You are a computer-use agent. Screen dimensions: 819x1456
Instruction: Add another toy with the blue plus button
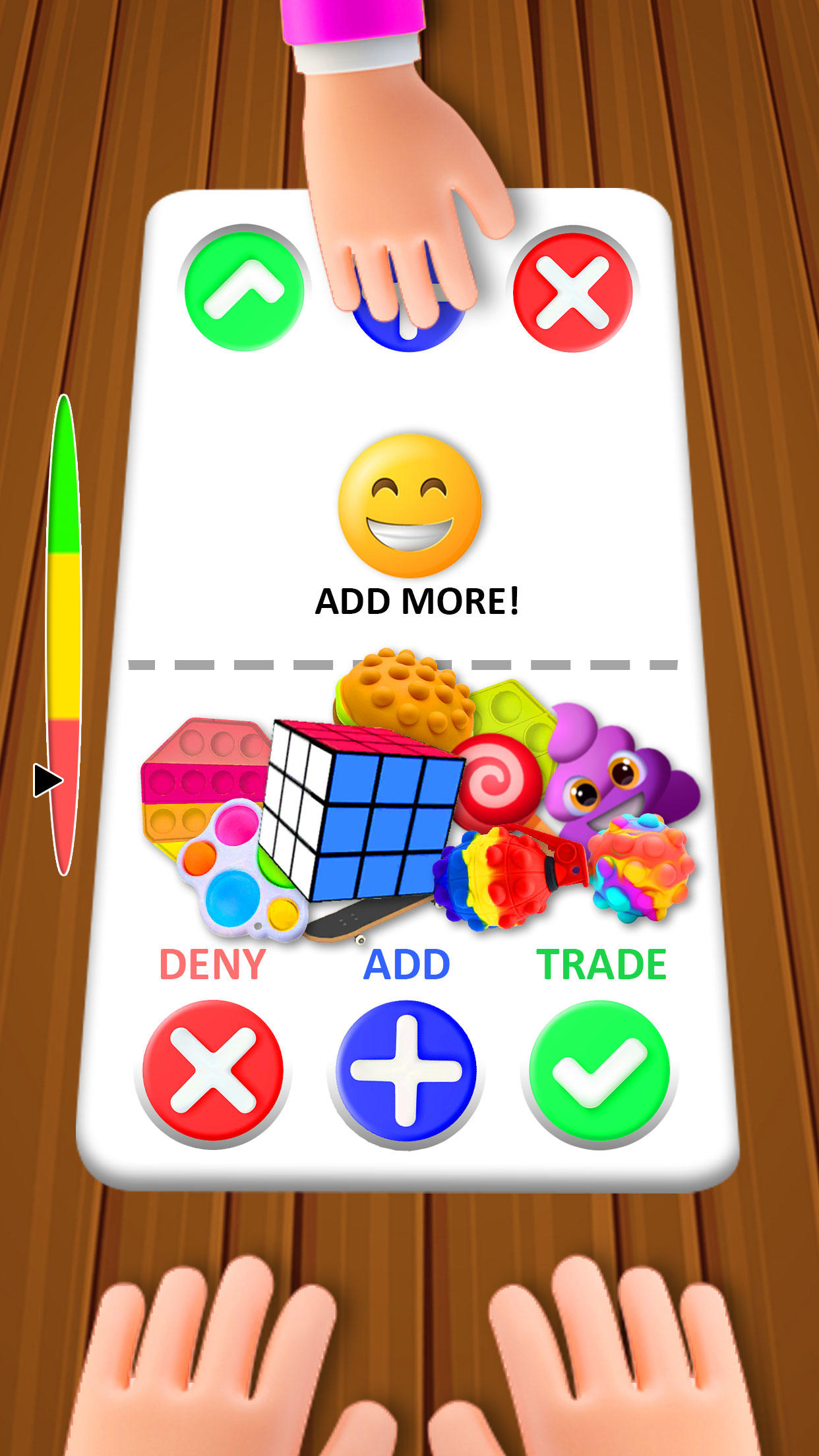coord(406,1071)
